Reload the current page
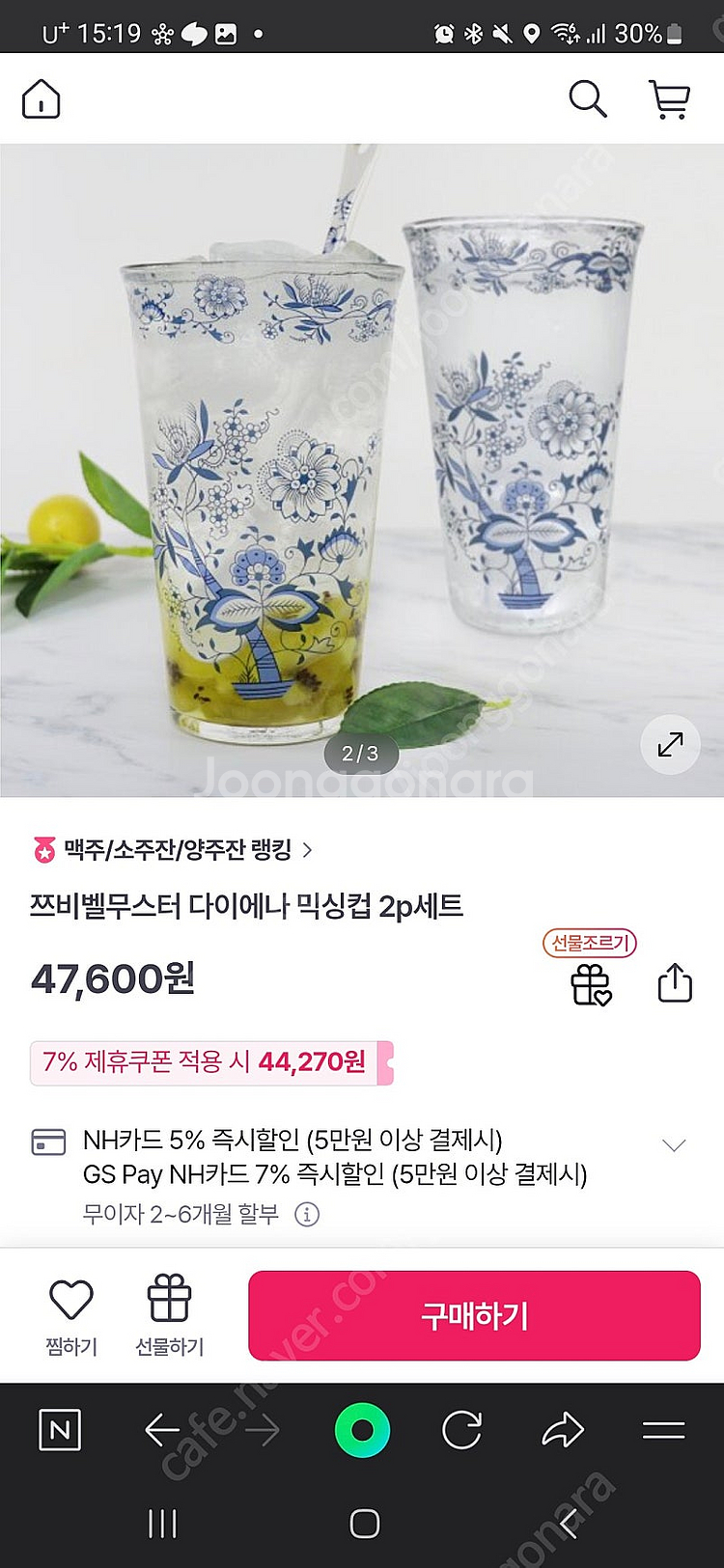Screen dimensions: 724x1568 (x=461, y=1430)
